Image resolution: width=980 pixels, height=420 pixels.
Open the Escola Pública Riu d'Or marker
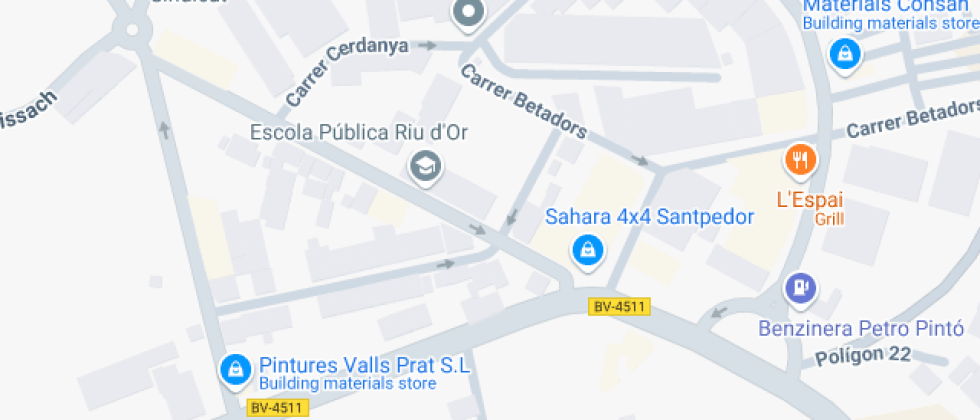click(x=426, y=166)
